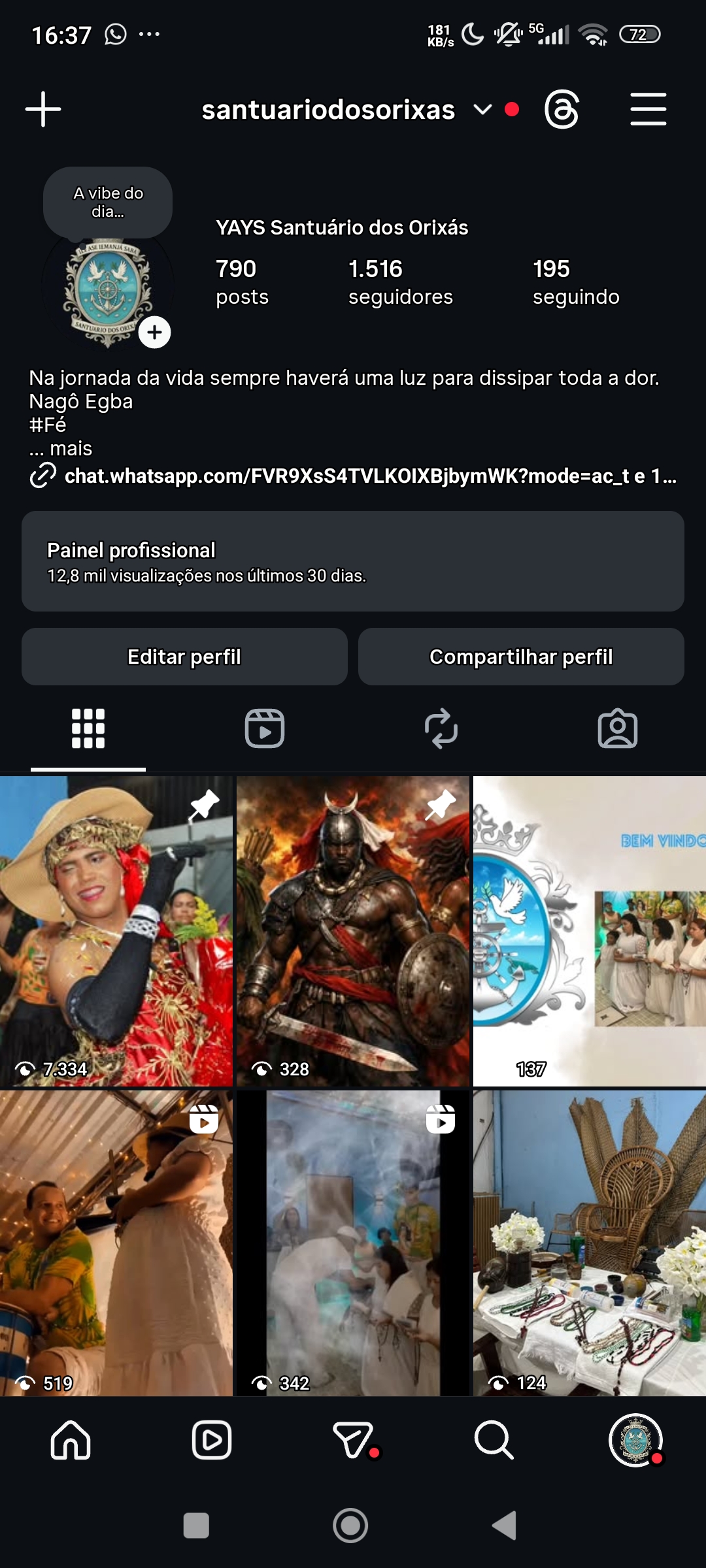706x1568 pixels.
Task: Open the pinned warrior post with 328 views
Action: (x=353, y=931)
